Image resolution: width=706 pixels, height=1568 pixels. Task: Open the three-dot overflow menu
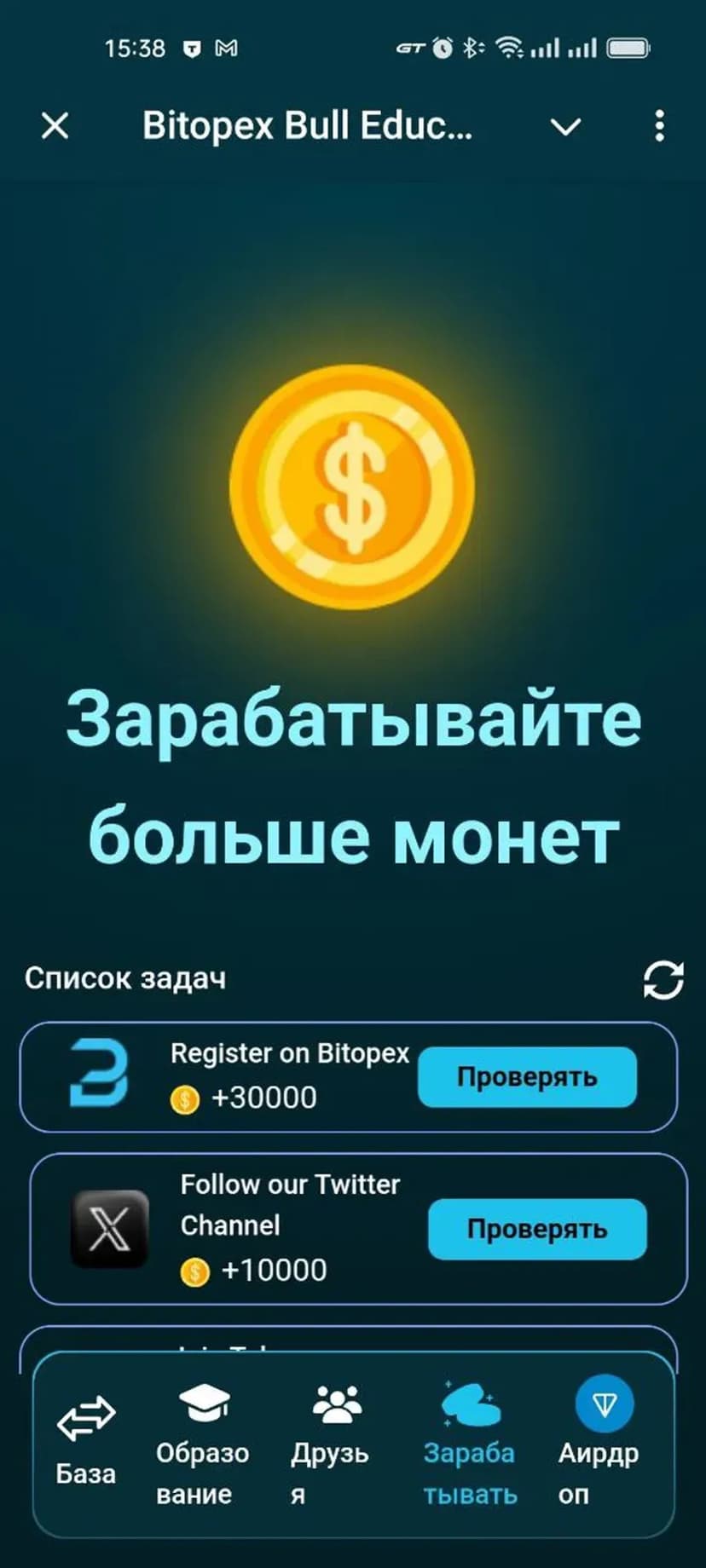click(659, 126)
